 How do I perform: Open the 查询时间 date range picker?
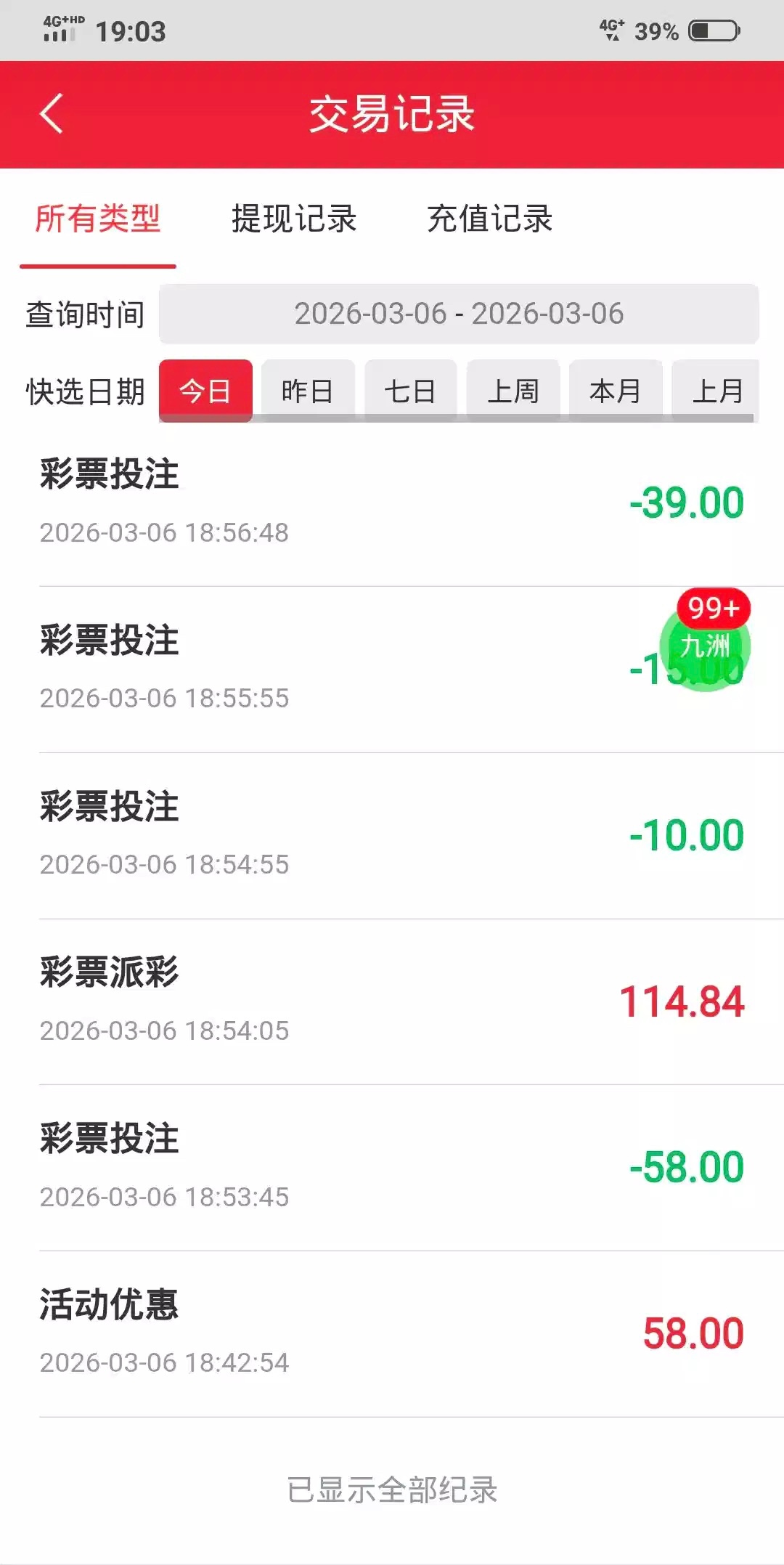459,314
